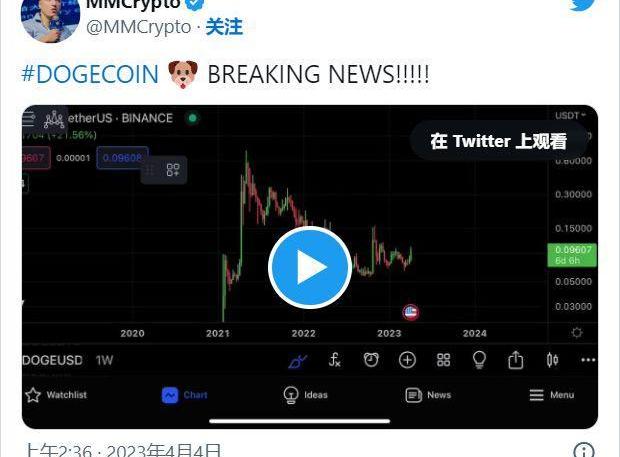Viewport: 620px width, 457px height.
Task: Open the #DOGECOIN hashtag
Action: tap(90, 75)
